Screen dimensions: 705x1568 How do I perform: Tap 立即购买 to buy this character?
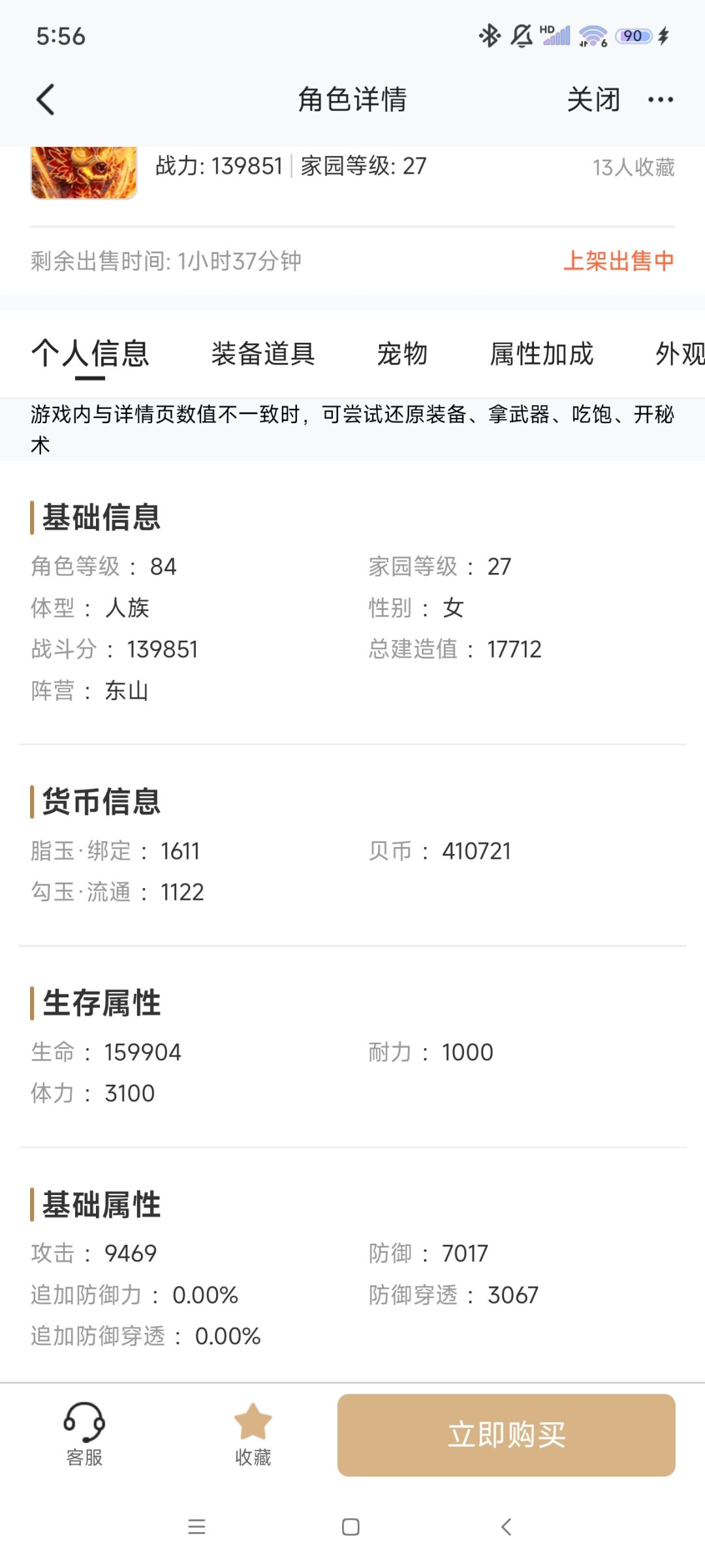(x=506, y=1435)
